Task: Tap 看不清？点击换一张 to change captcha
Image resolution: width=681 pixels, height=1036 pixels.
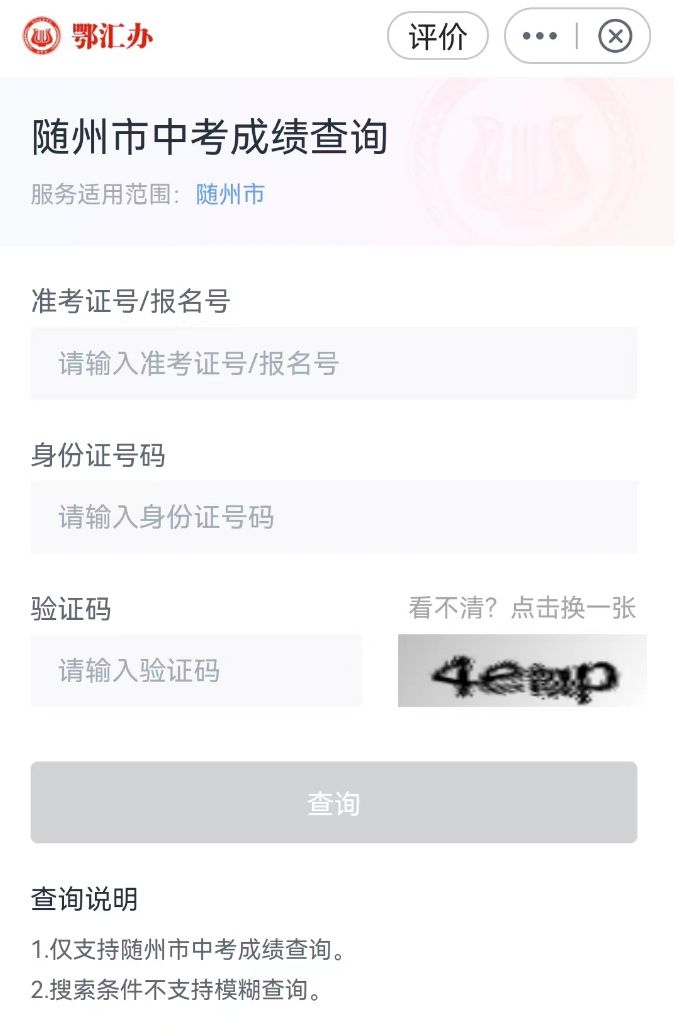Action: pos(521,608)
